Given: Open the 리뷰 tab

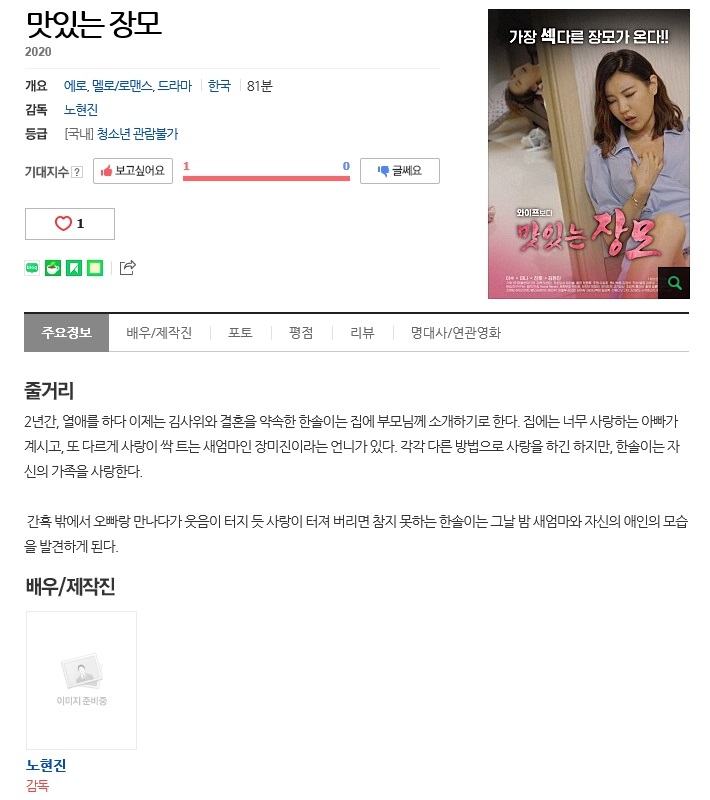Looking at the screenshot, I should (361, 333).
